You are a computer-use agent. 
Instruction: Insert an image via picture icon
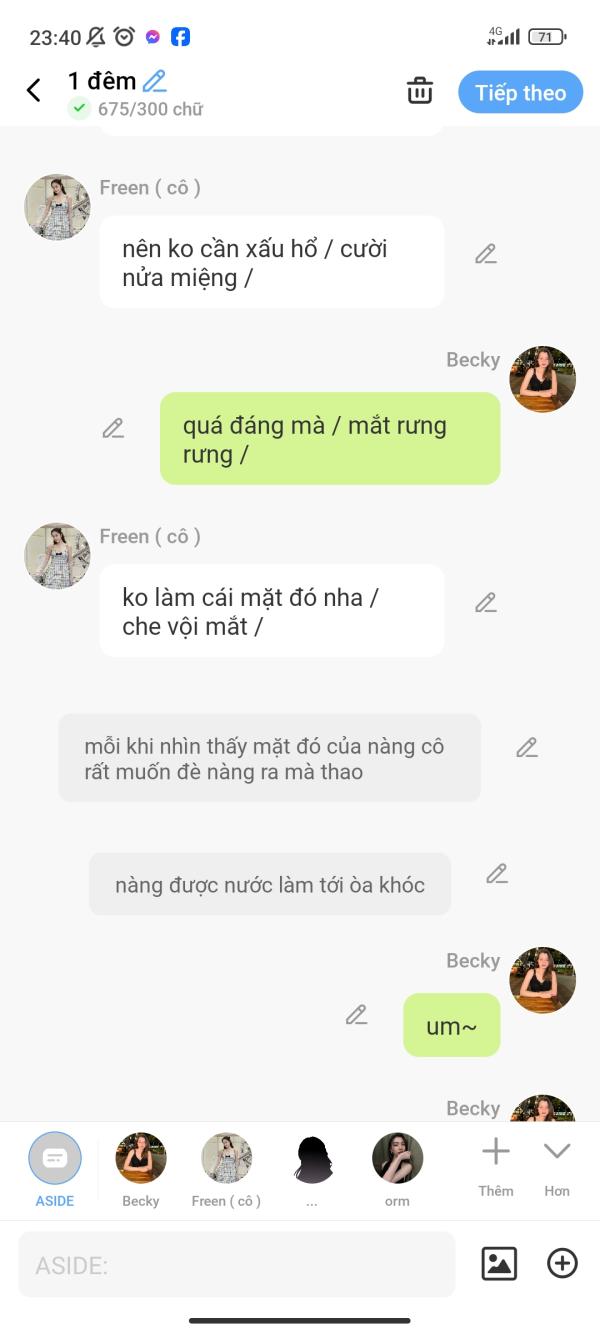pyautogui.click(x=499, y=1264)
